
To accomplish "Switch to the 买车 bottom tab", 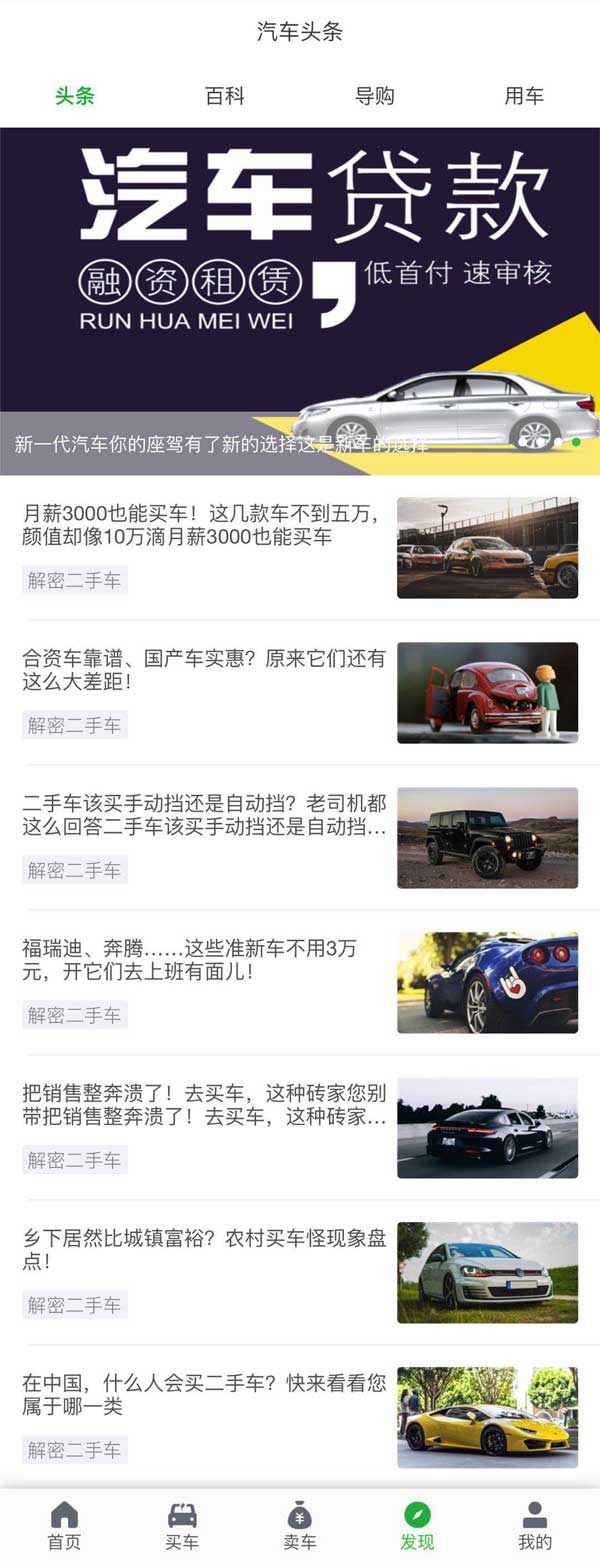I will pos(182,1526).
